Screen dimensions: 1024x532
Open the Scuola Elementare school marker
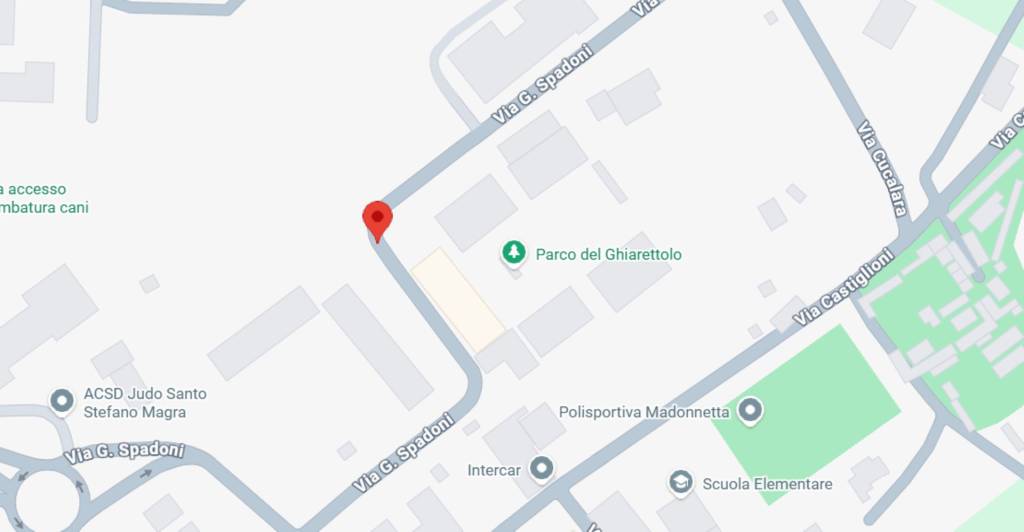(x=681, y=483)
